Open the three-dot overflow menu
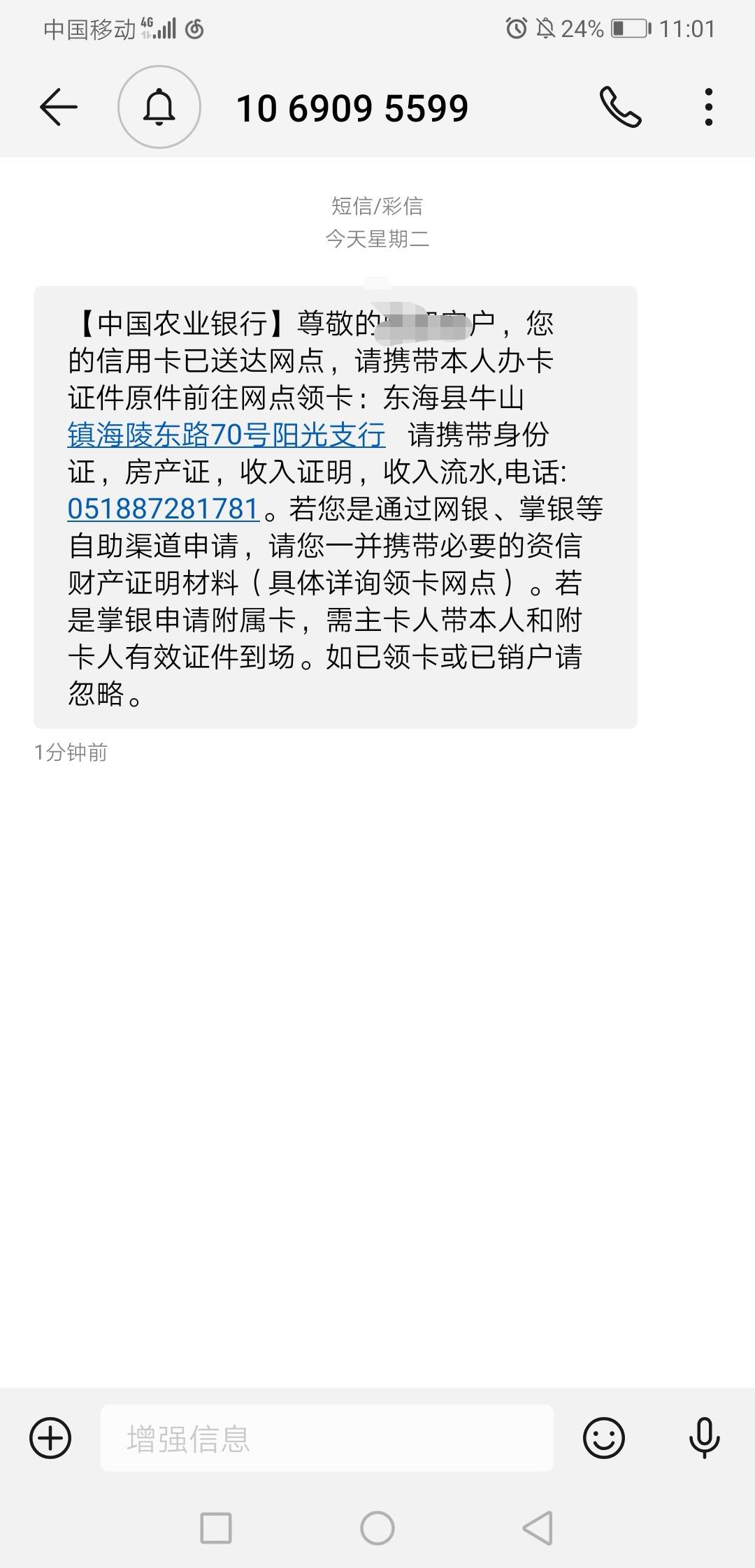755x1568 pixels. tap(708, 108)
